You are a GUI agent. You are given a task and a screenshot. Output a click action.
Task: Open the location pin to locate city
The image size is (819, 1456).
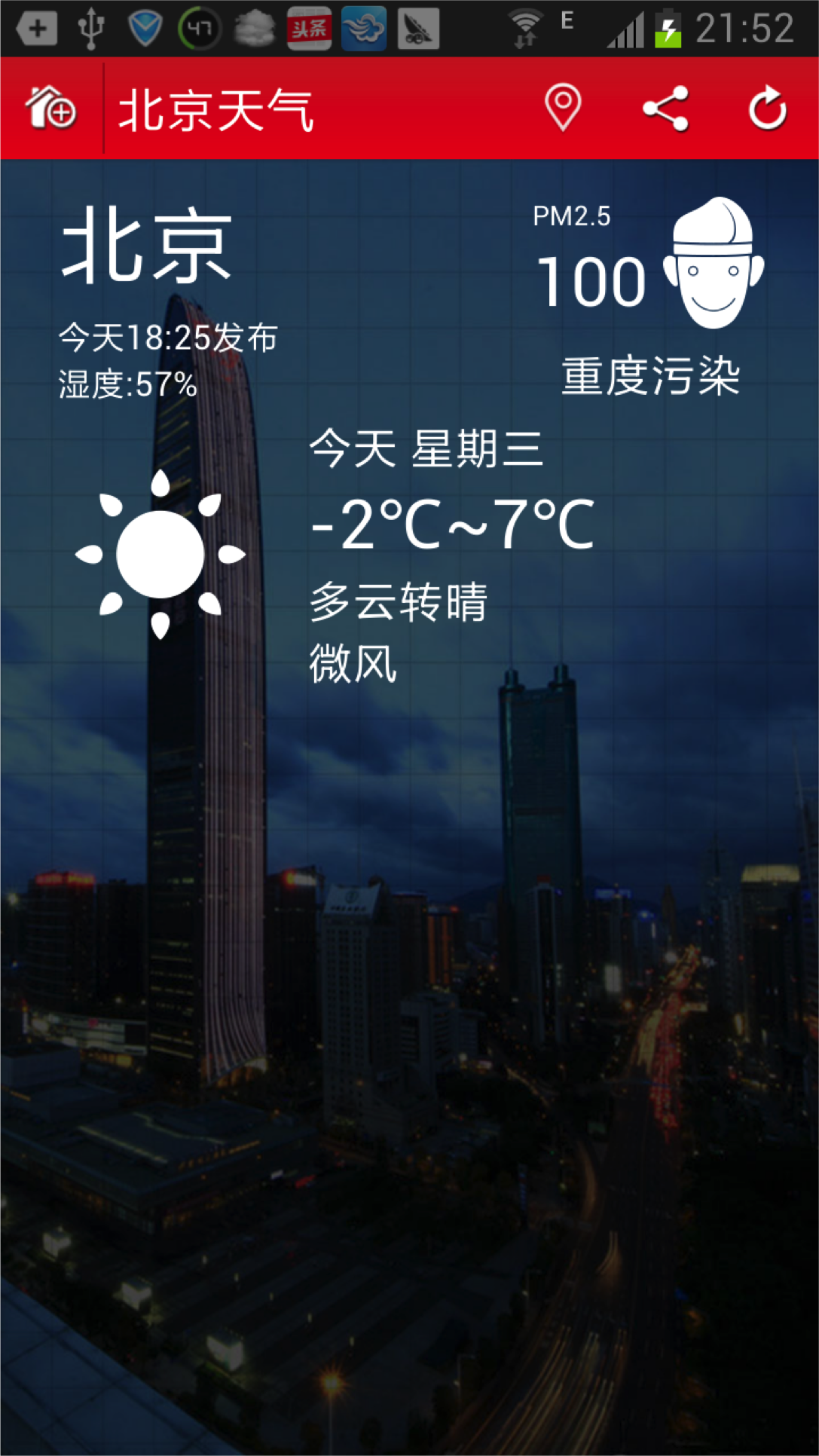[x=563, y=108]
